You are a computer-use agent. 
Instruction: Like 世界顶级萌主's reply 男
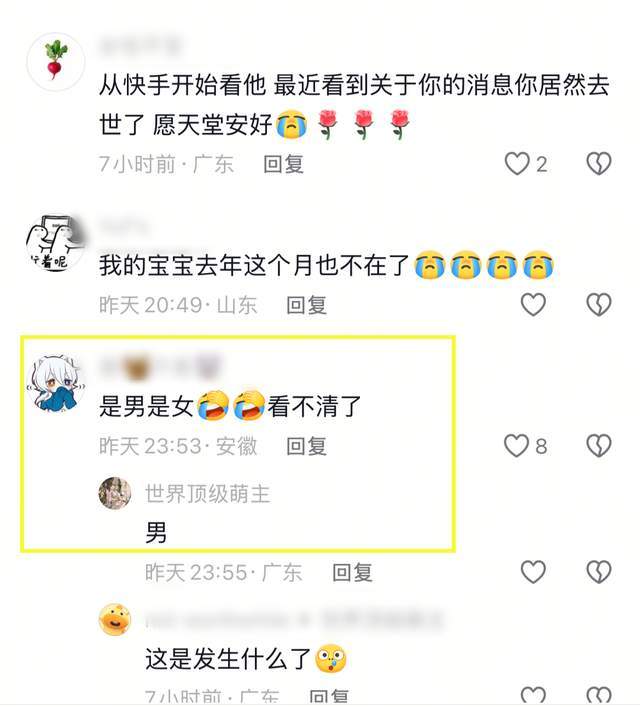click(533, 572)
